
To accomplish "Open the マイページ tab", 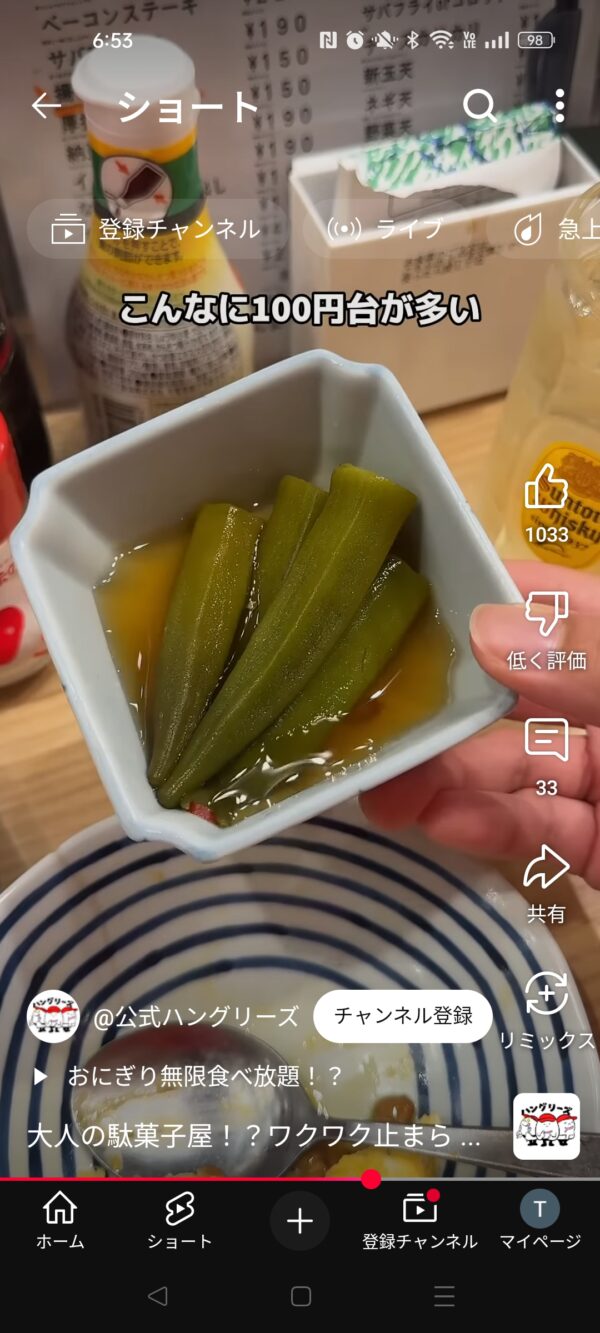I will point(540,1220).
